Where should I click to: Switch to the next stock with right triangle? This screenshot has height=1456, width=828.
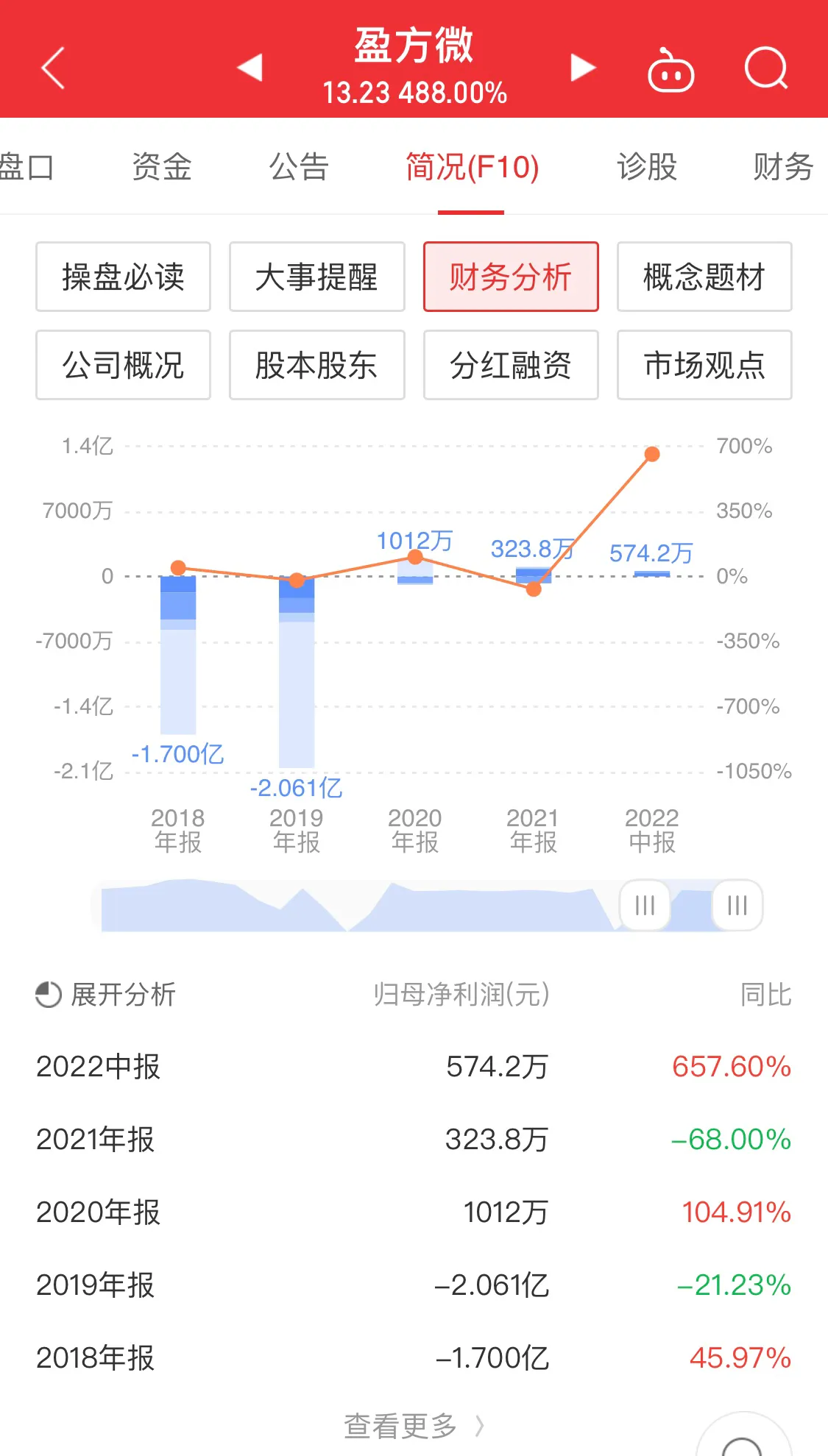[x=583, y=68]
